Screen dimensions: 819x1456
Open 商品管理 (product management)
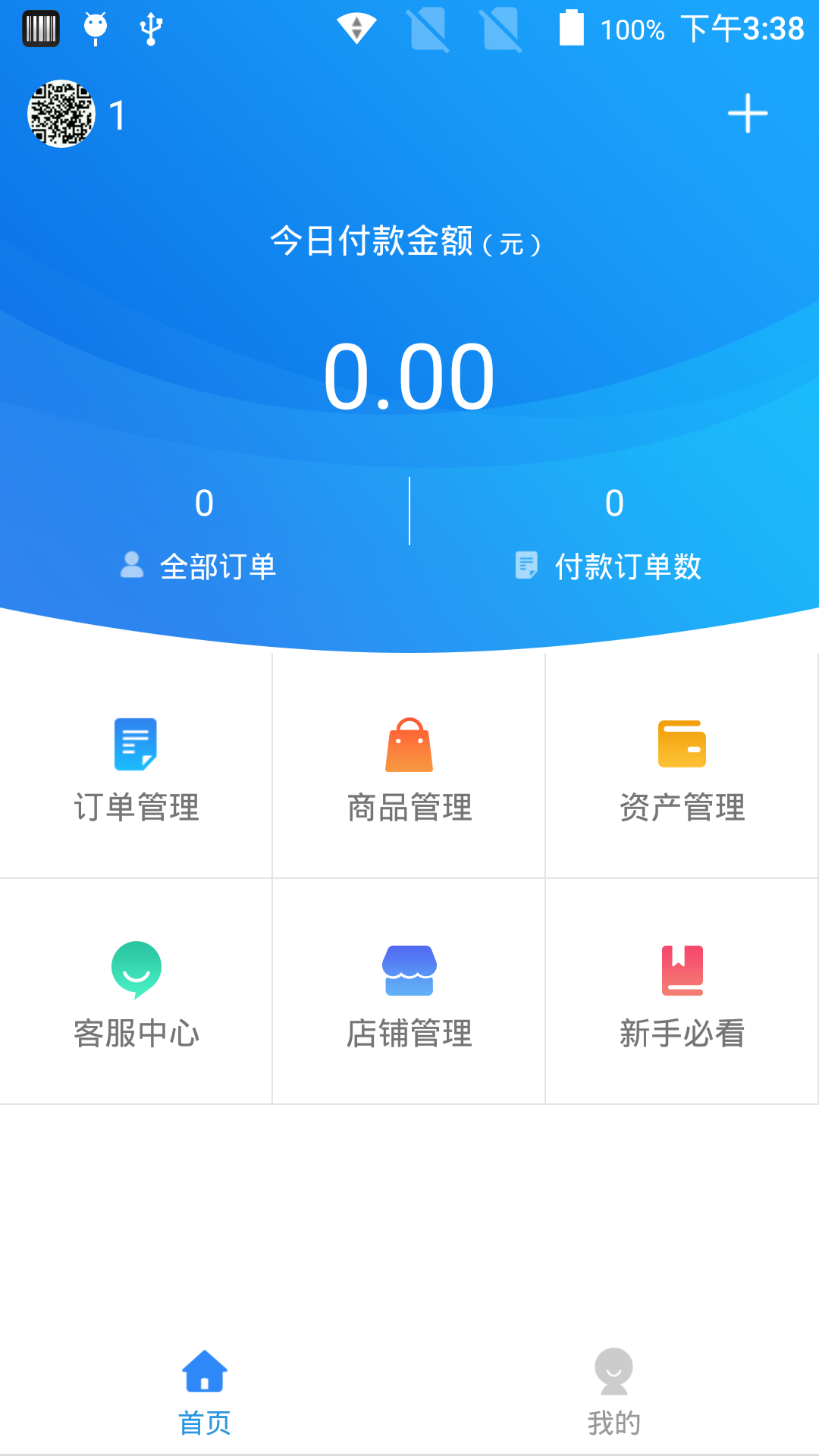pos(409,766)
